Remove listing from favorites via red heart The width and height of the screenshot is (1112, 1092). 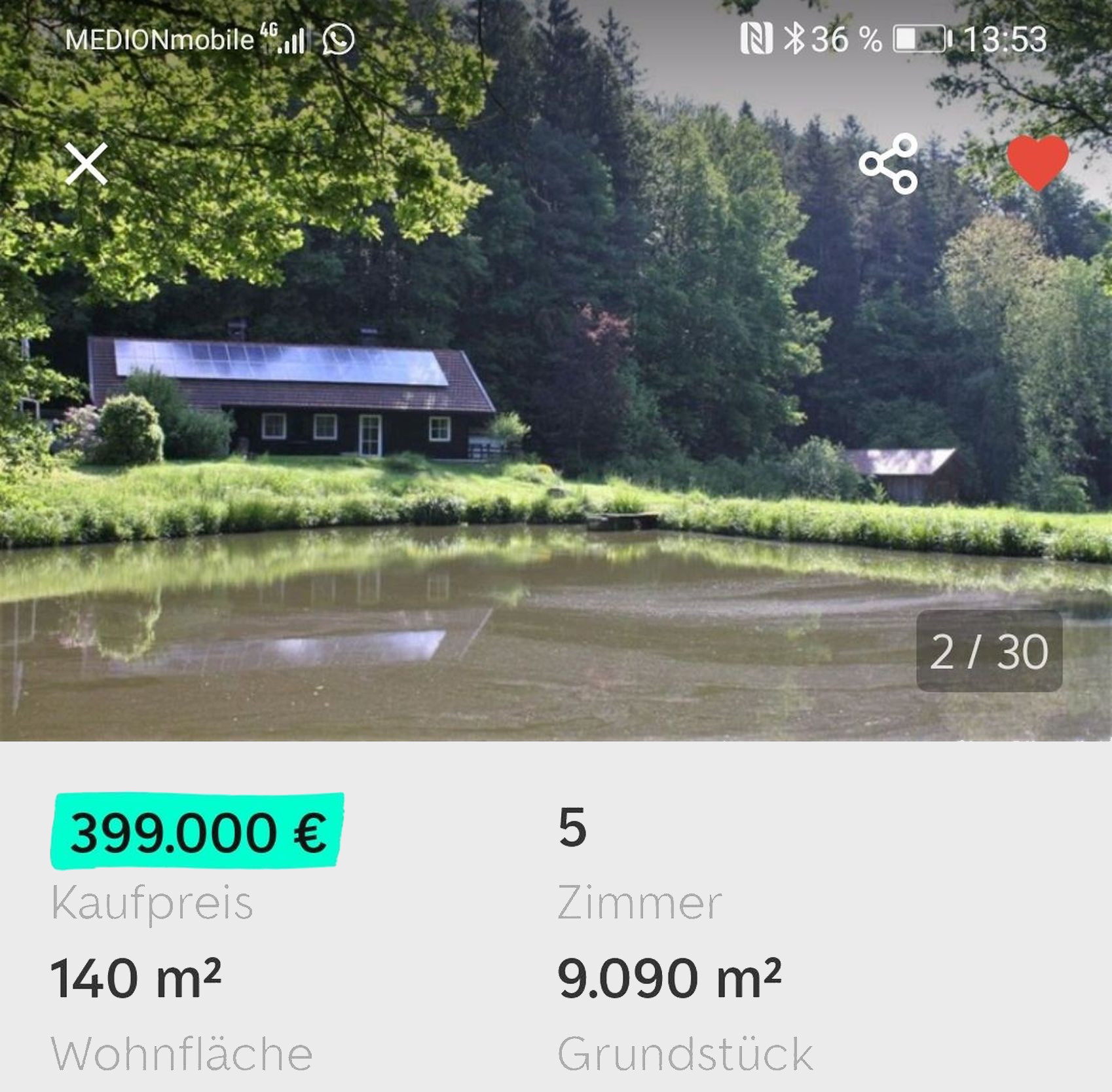pos(1037,162)
